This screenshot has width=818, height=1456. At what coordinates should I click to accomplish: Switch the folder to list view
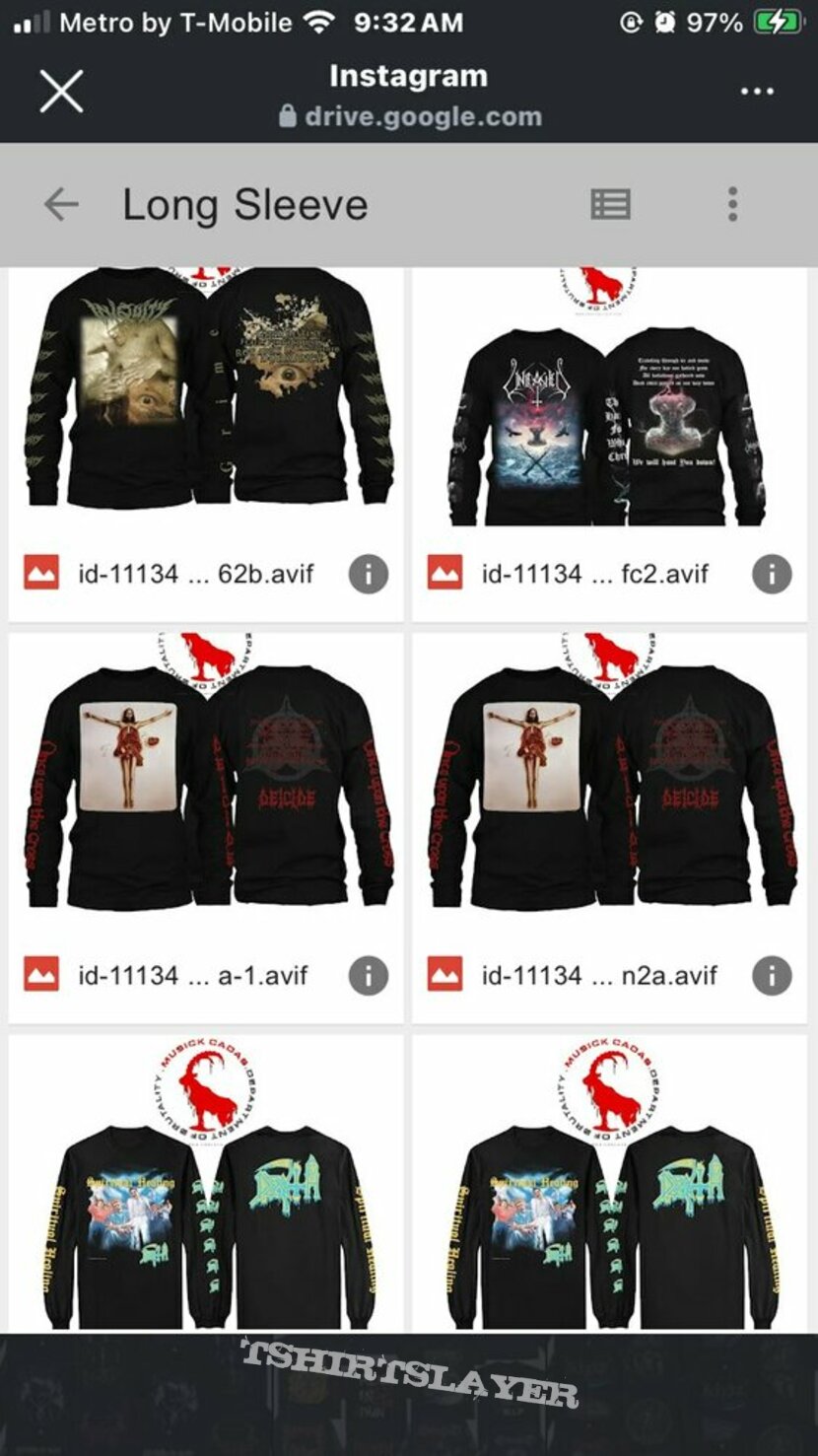(610, 204)
